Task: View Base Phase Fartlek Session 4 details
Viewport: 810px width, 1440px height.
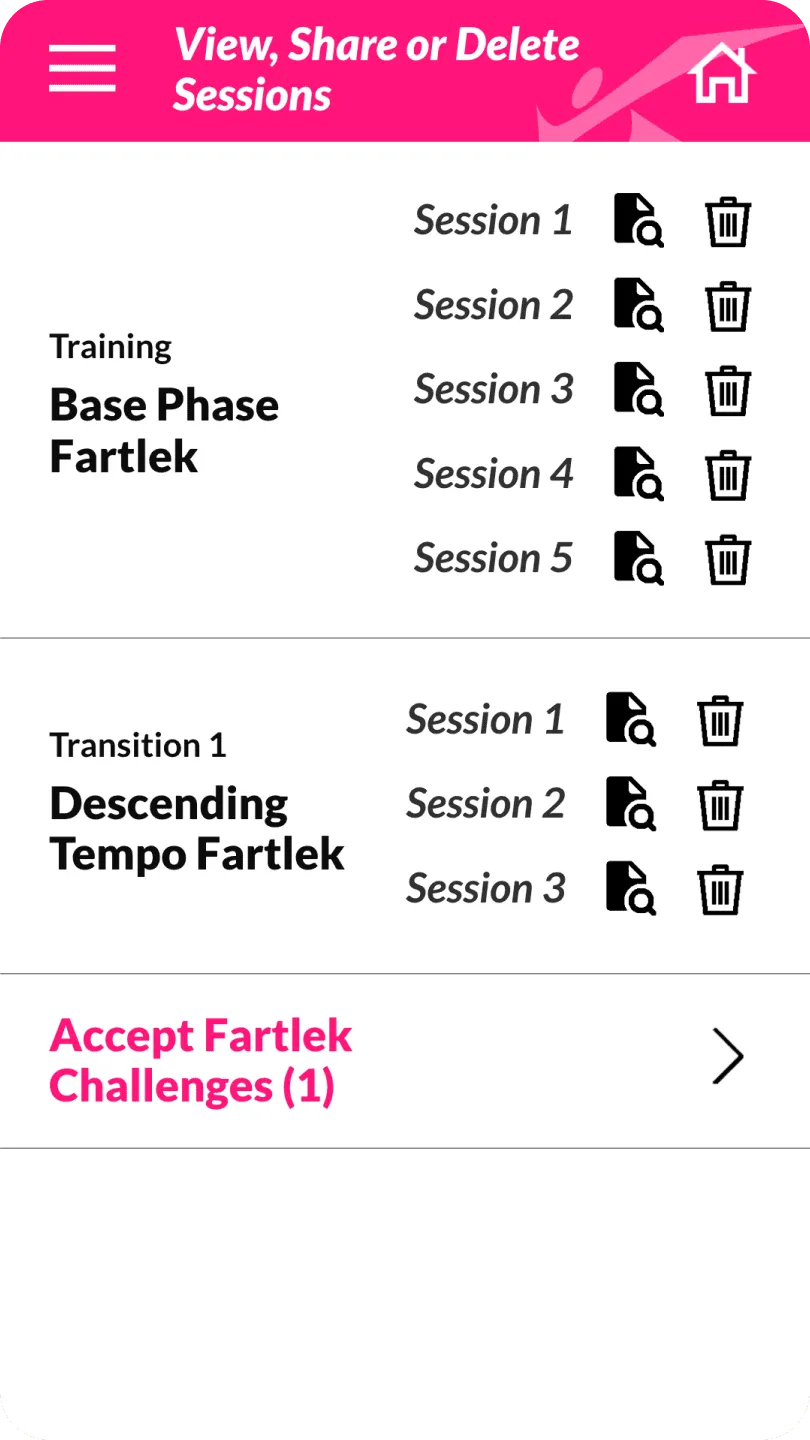Action: tap(638, 474)
